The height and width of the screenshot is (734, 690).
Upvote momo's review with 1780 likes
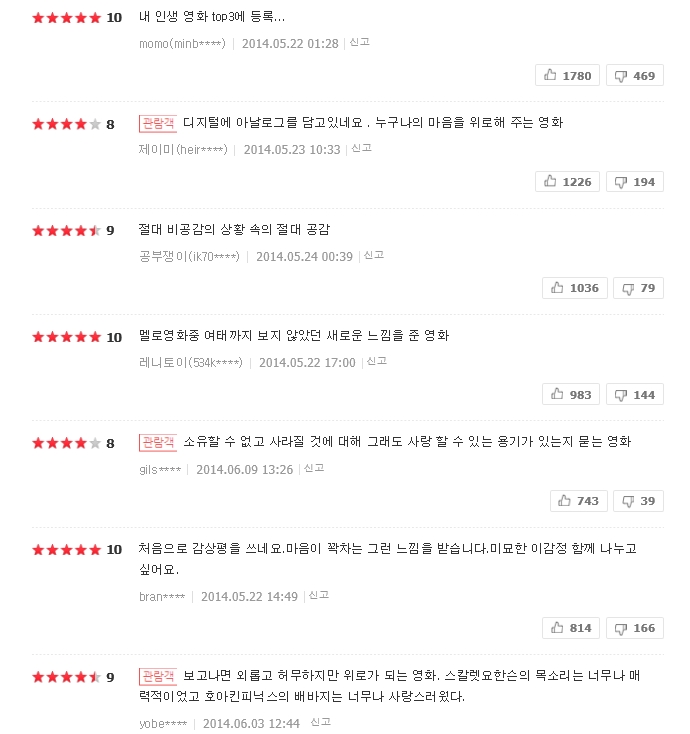click(568, 75)
